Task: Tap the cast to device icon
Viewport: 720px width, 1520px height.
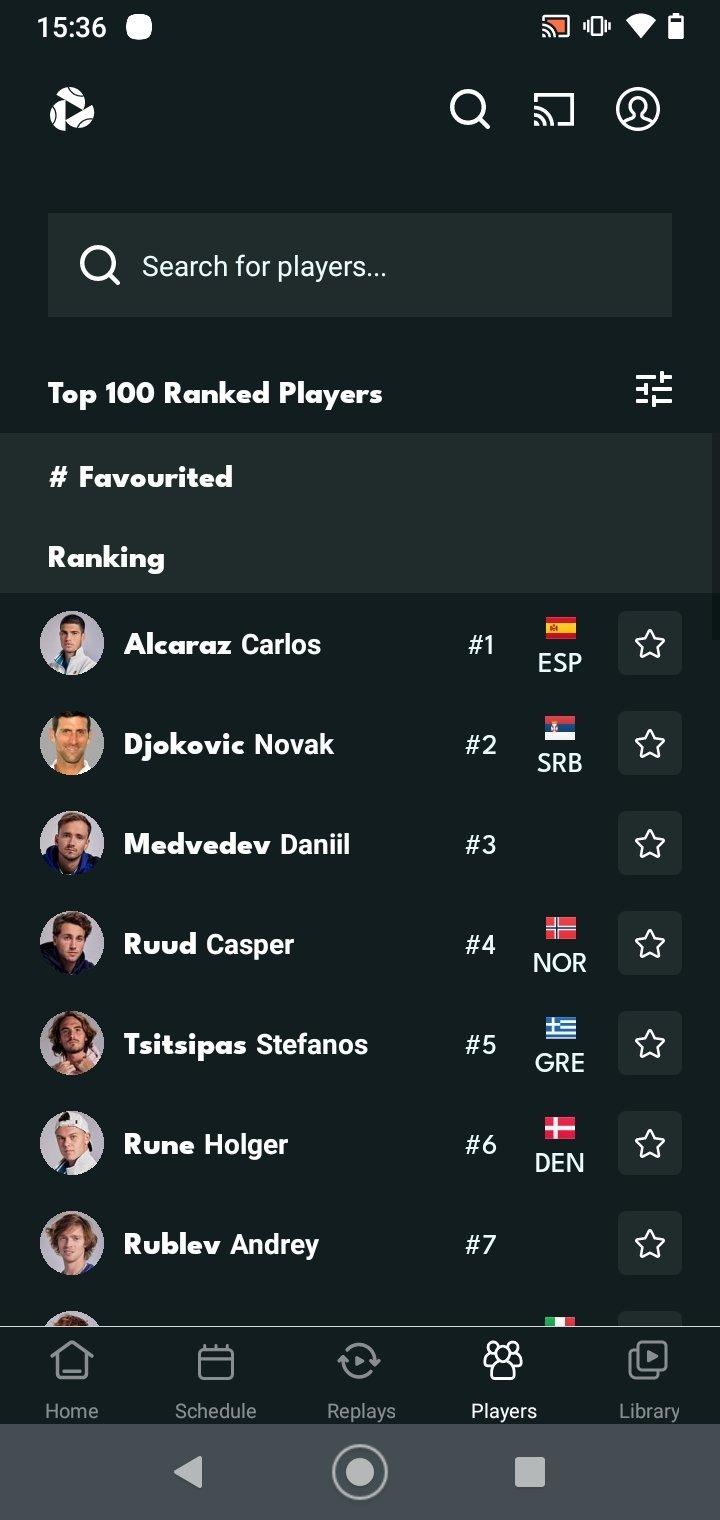Action: [x=554, y=110]
